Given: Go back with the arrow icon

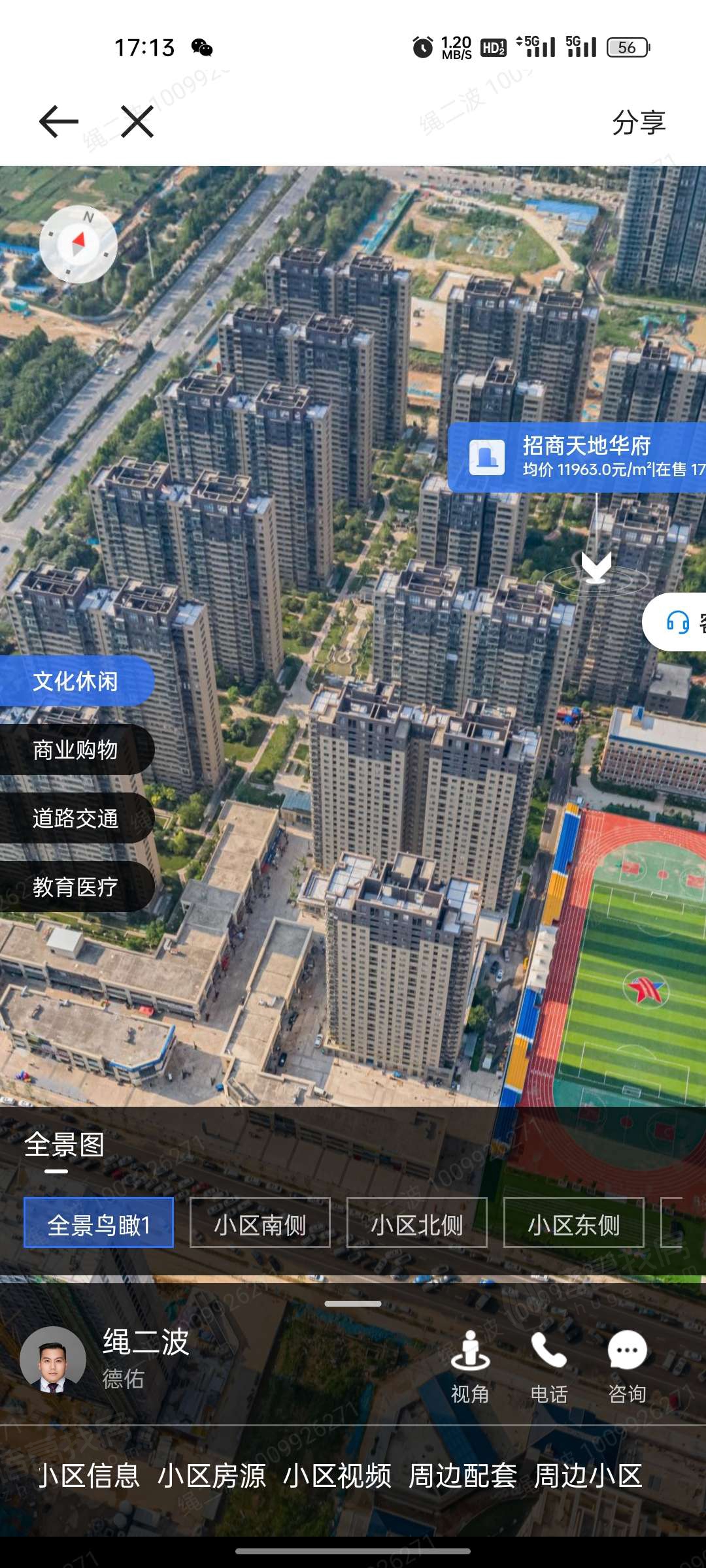Looking at the screenshot, I should pyautogui.click(x=59, y=122).
